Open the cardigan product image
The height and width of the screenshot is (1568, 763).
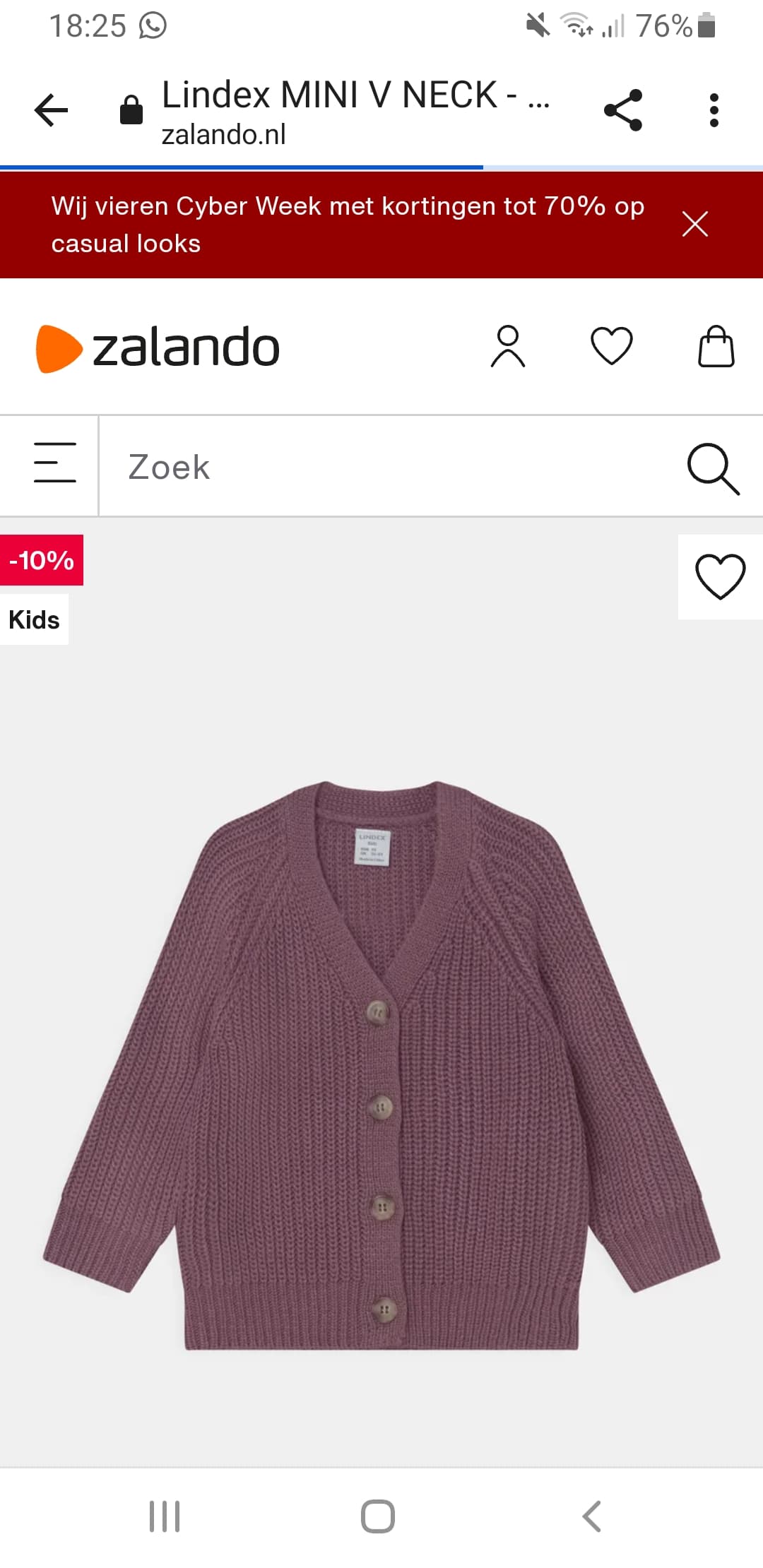[x=381, y=1067]
